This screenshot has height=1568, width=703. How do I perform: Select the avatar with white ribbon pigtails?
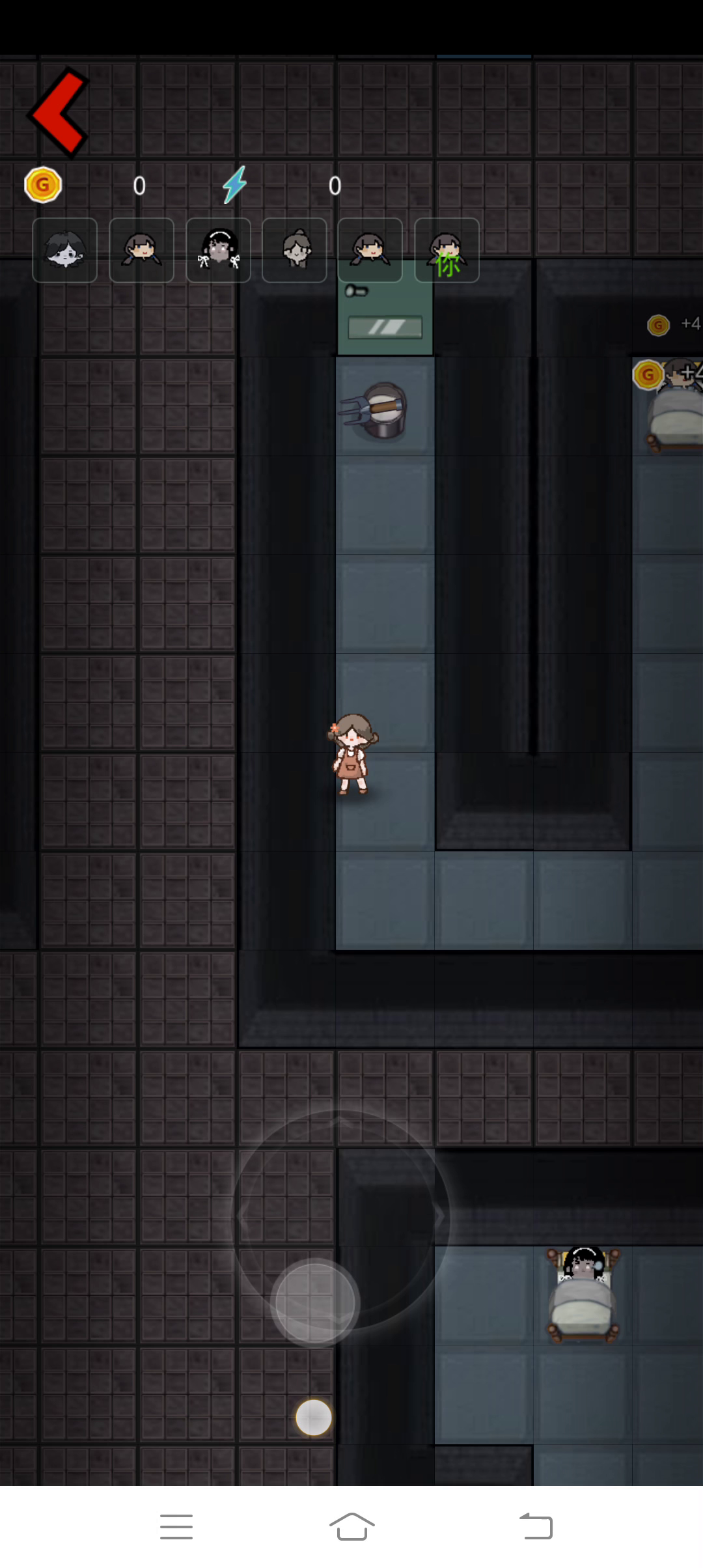pos(218,250)
